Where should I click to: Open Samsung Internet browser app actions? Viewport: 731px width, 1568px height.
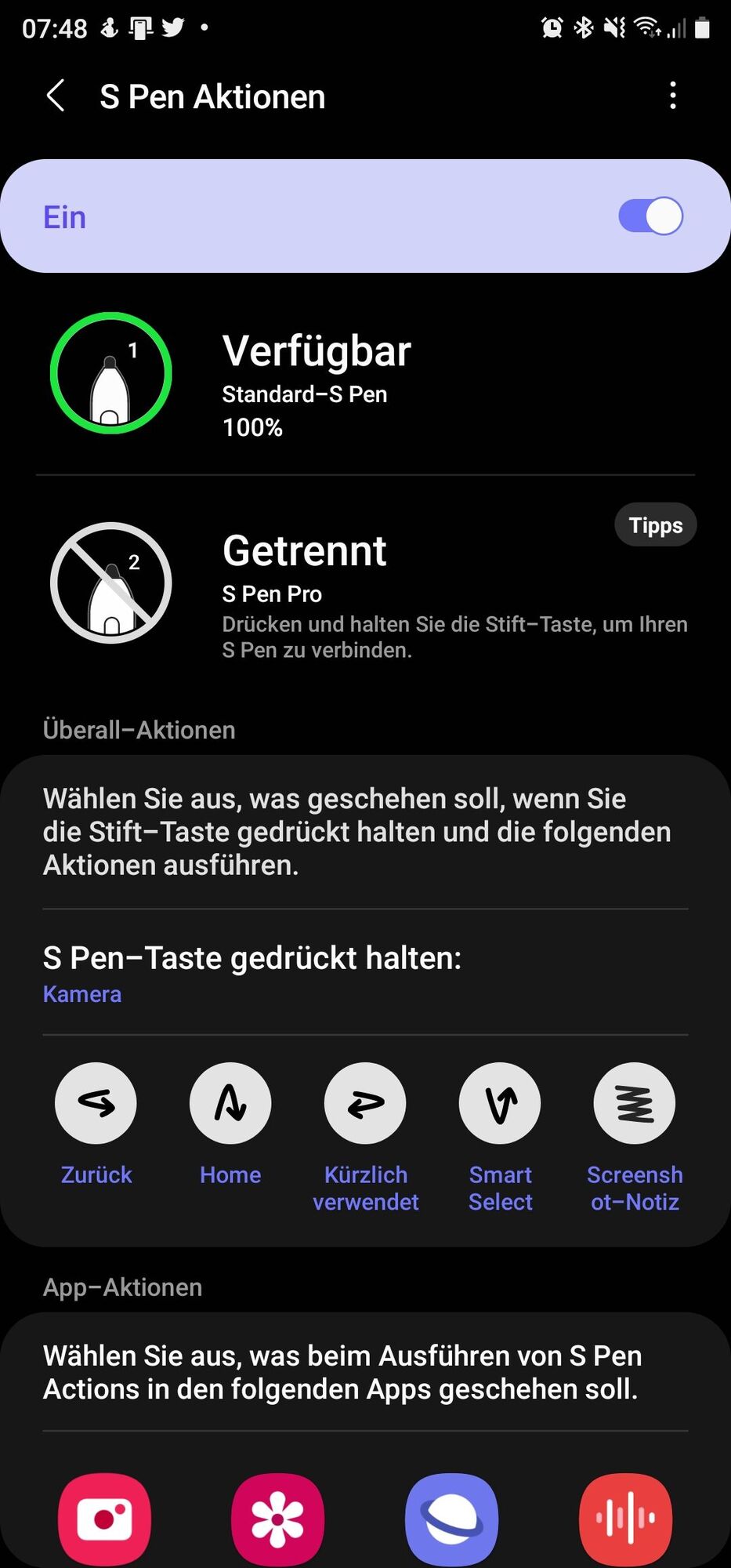pyautogui.click(x=451, y=1519)
